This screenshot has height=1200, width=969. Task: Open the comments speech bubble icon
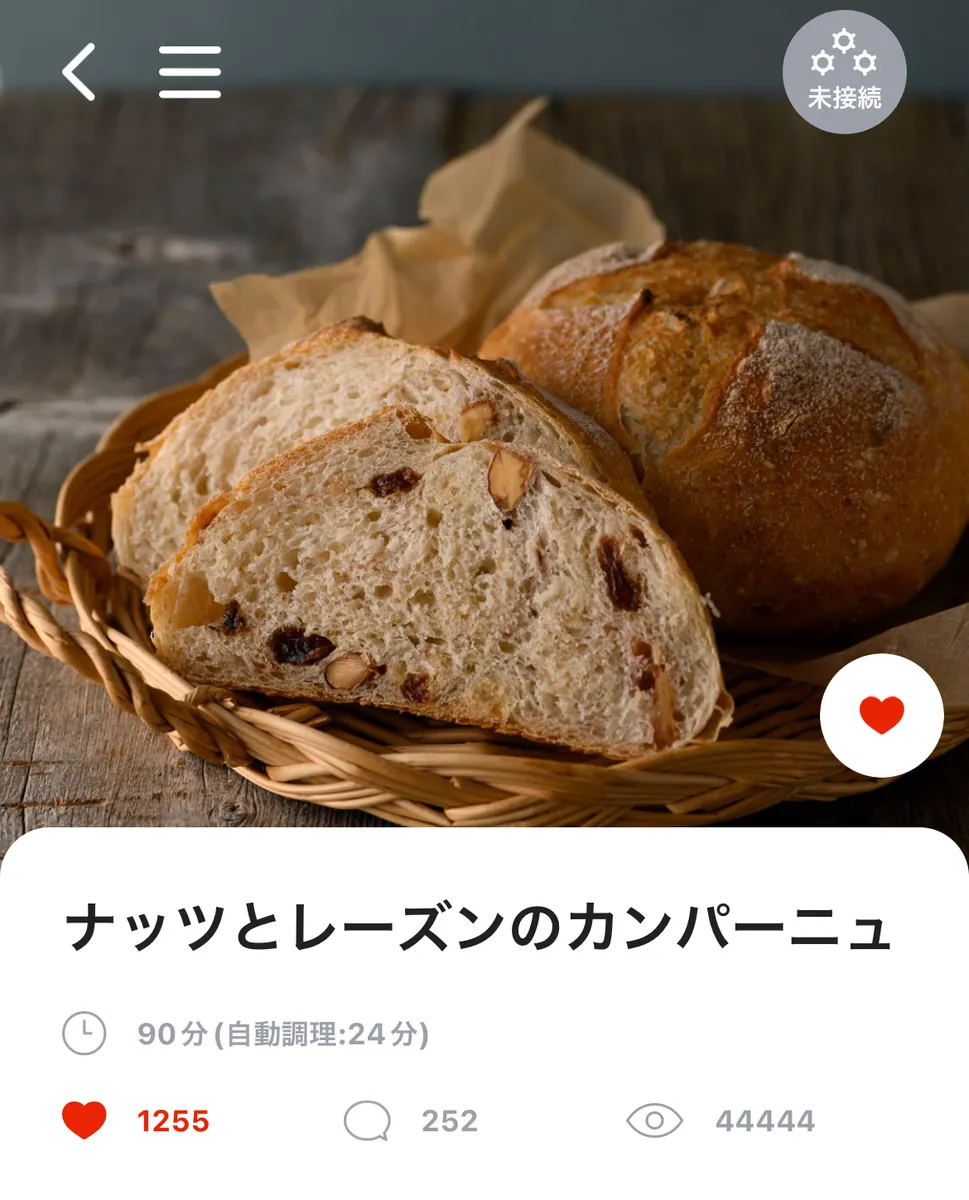pos(366,1121)
